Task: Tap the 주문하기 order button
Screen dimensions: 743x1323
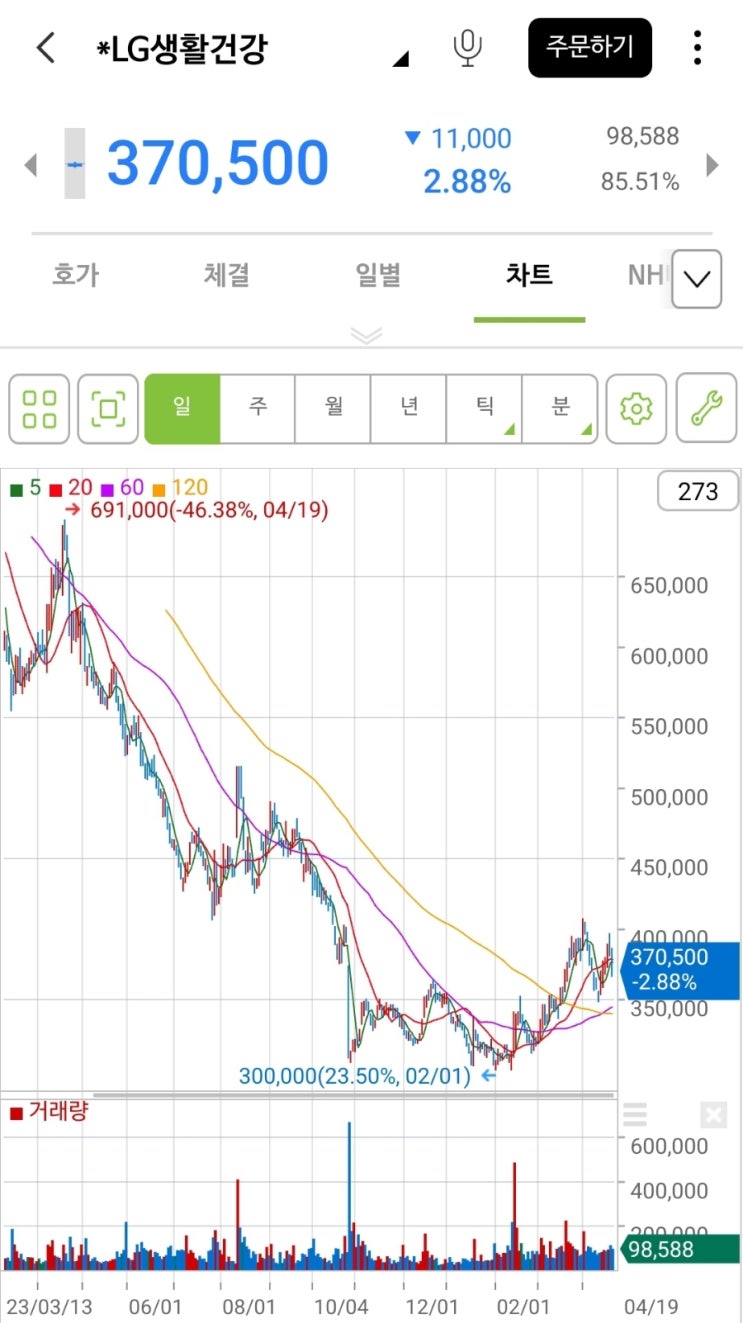Action: 589,47
